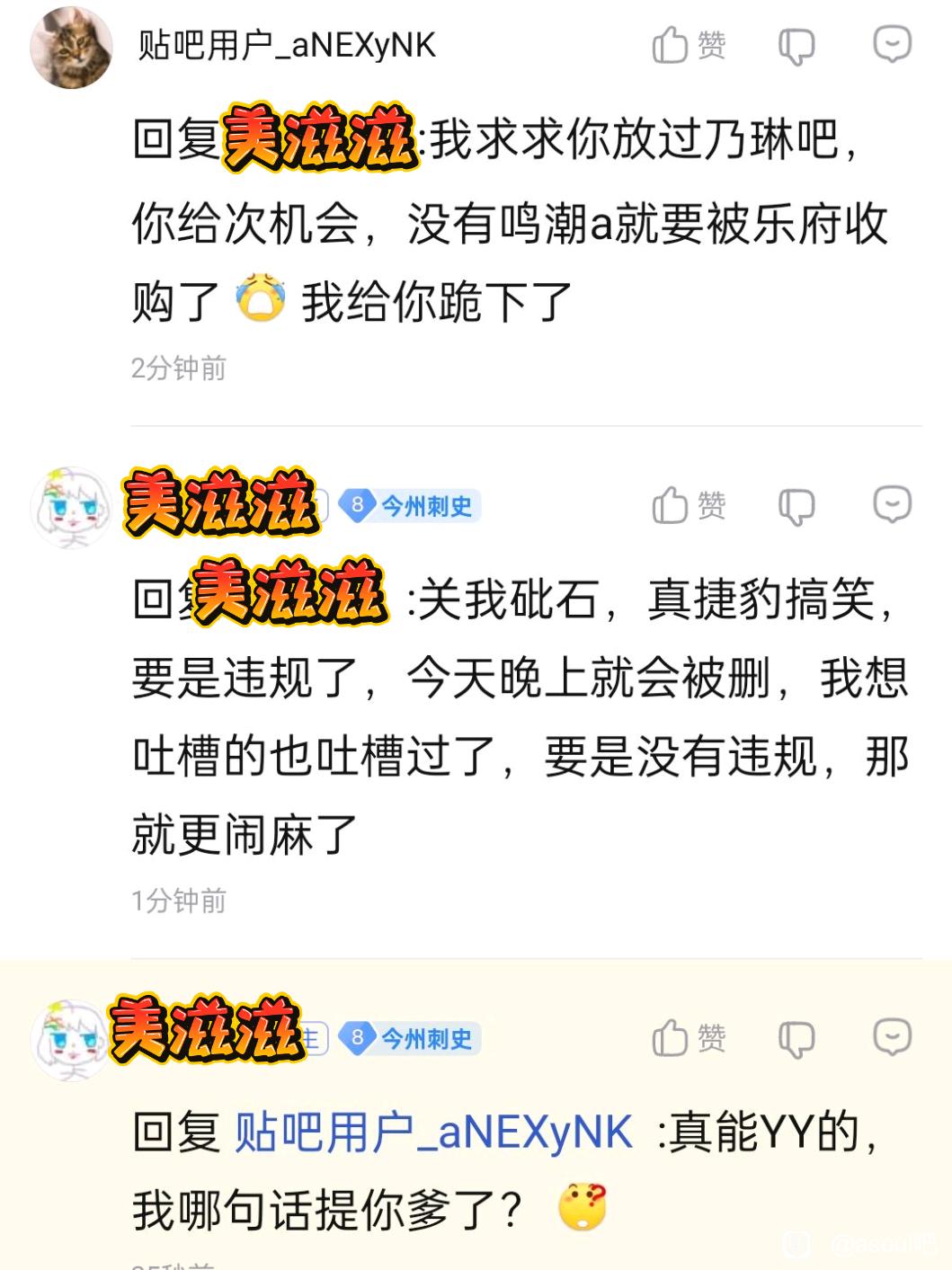
Task: Like the comment starting with 真能YY的
Action: [x=689, y=1039]
